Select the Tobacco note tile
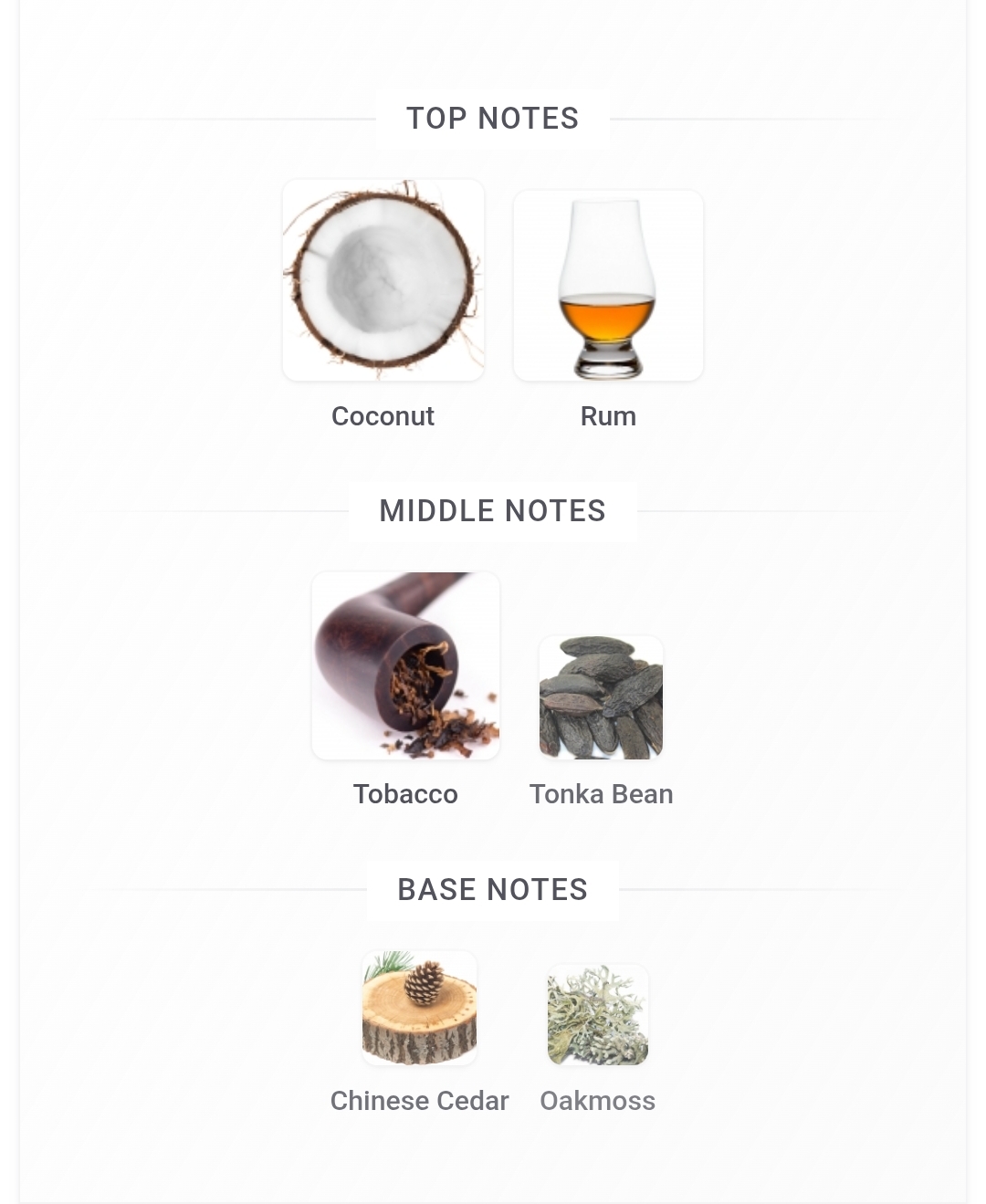The image size is (986, 1204). [405, 666]
